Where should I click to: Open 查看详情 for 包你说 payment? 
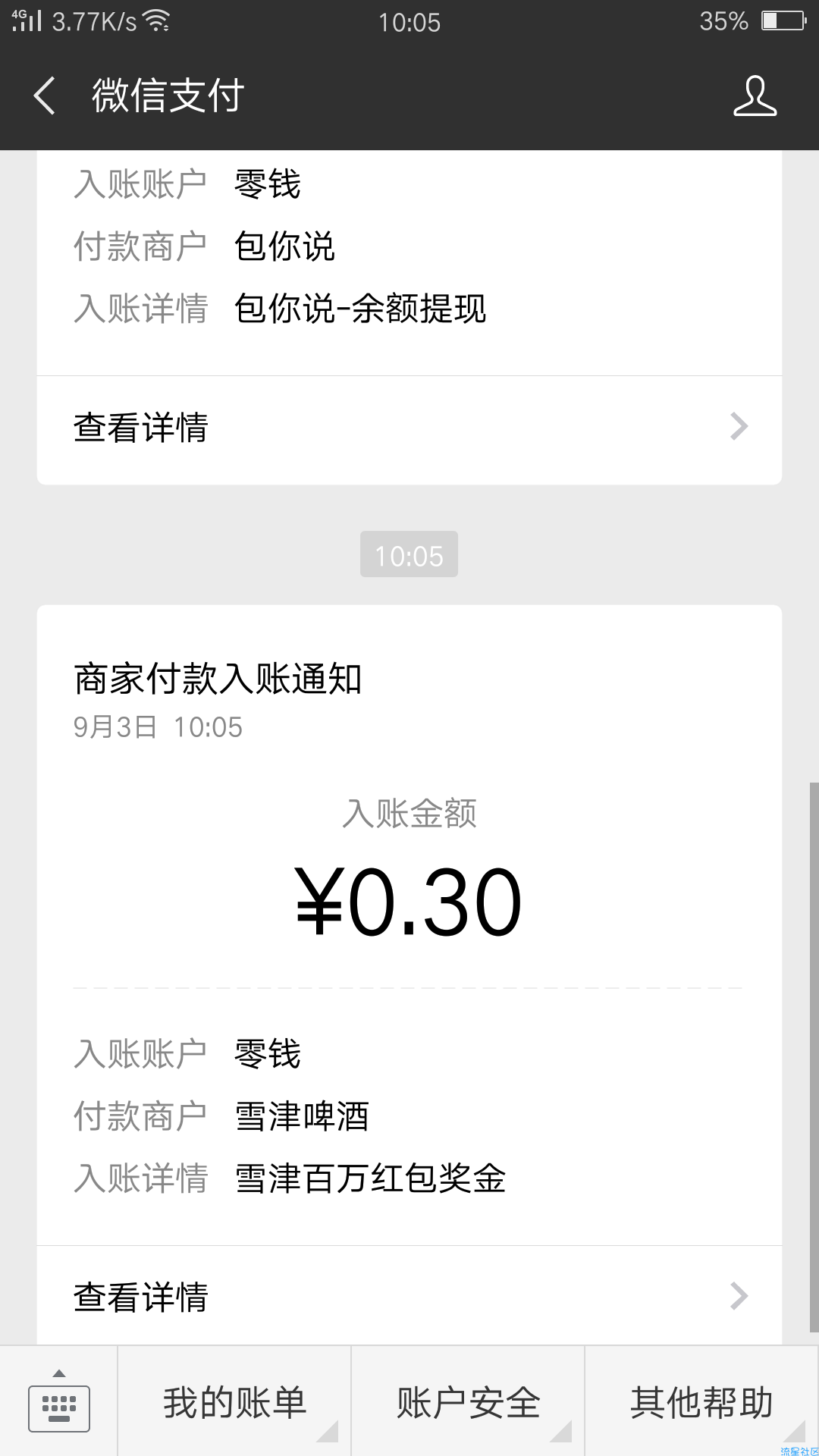[409, 429]
